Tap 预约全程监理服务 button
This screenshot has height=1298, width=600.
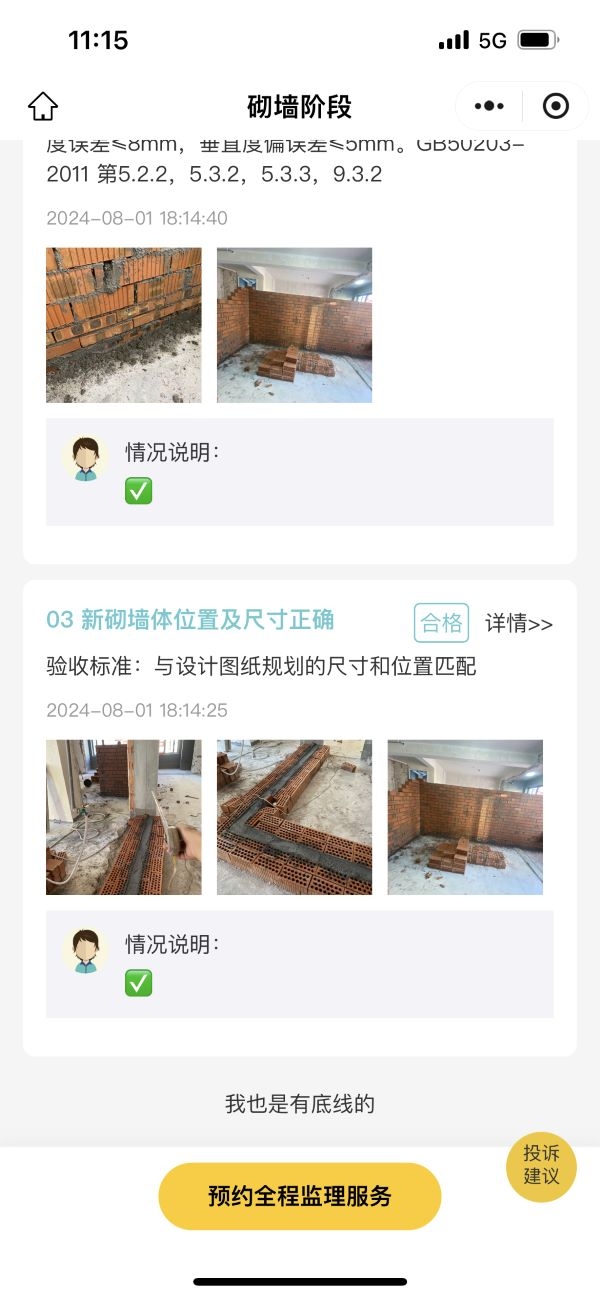tap(300, 1195)
